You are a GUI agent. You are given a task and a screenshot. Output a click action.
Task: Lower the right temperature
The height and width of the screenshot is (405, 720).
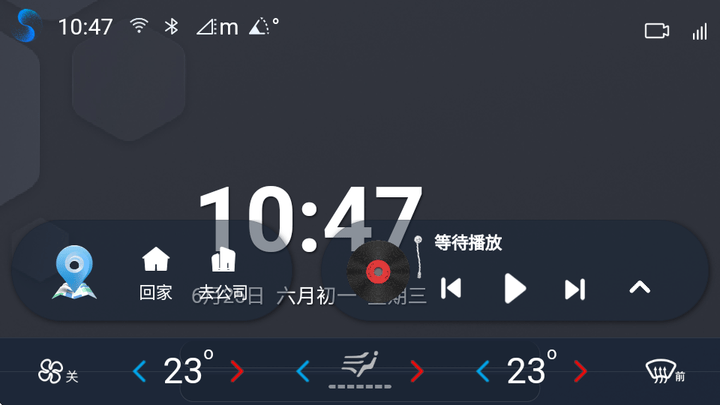[483, 373]
